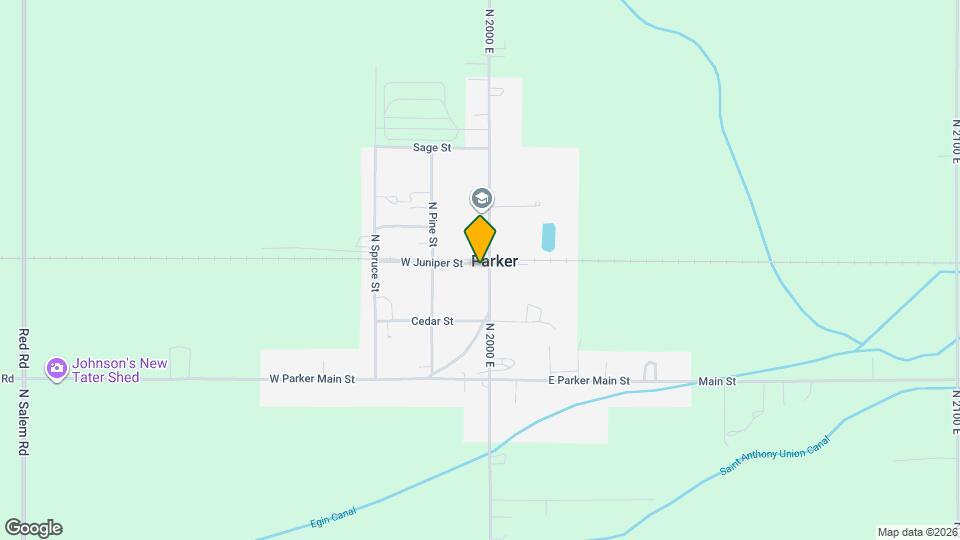Open Johnson's New Tater Shed place pin
Image resolution: width=960 pixels, height=540 pixels.
(x=57, y=370)
